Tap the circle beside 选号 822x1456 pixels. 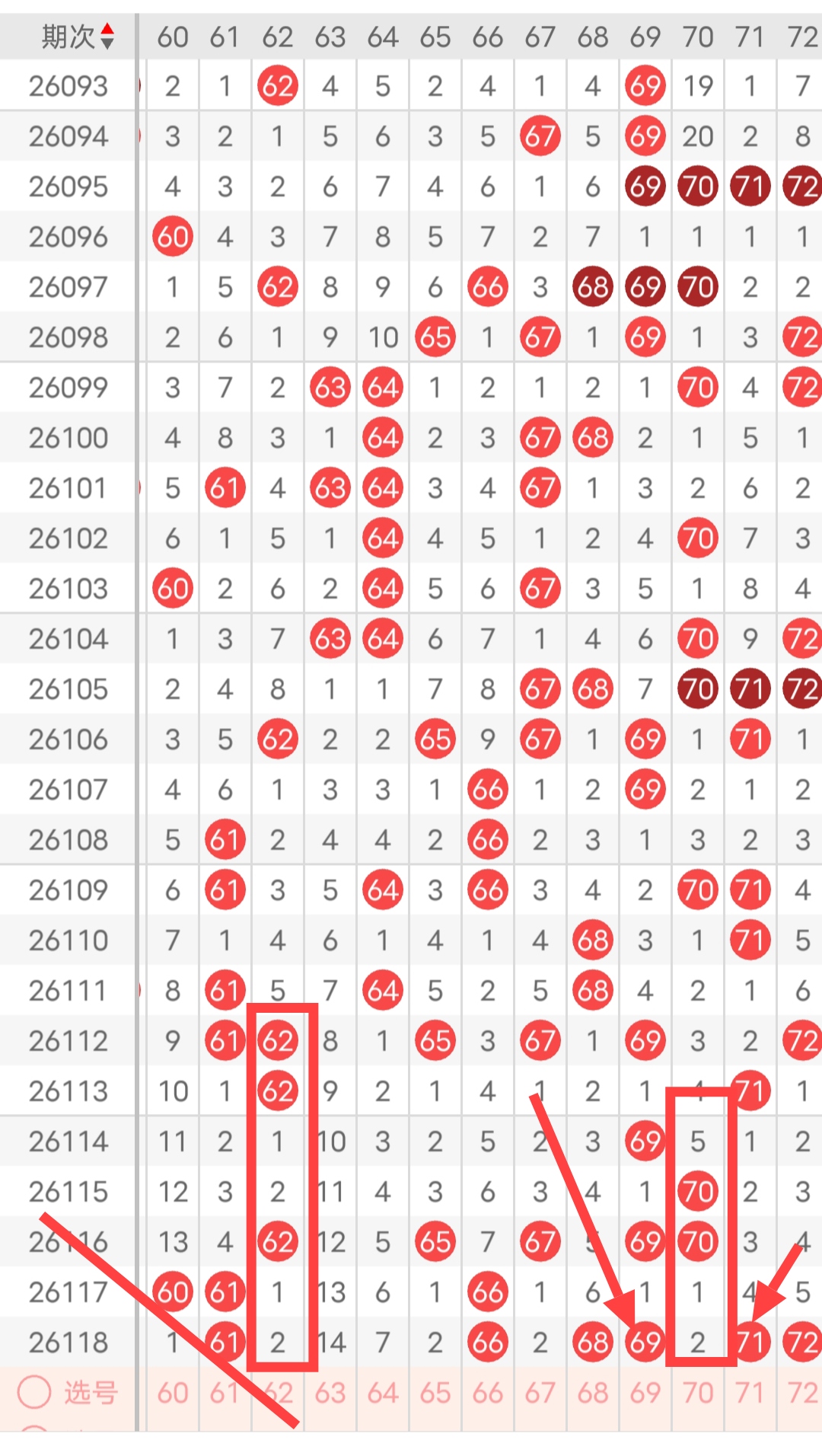(34, 1393)
